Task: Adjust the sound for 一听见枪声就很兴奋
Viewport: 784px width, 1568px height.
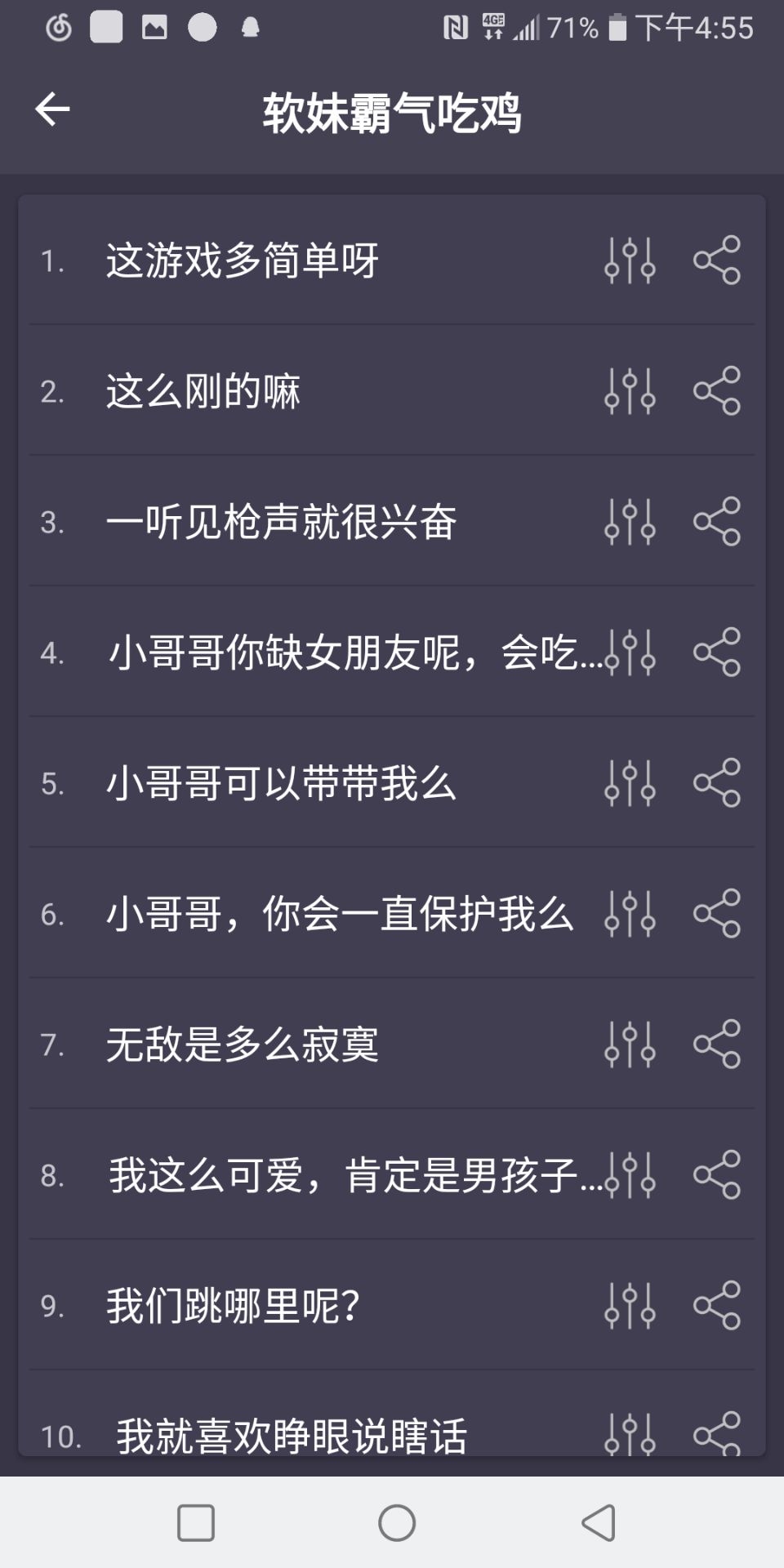Action: point(630,522)
